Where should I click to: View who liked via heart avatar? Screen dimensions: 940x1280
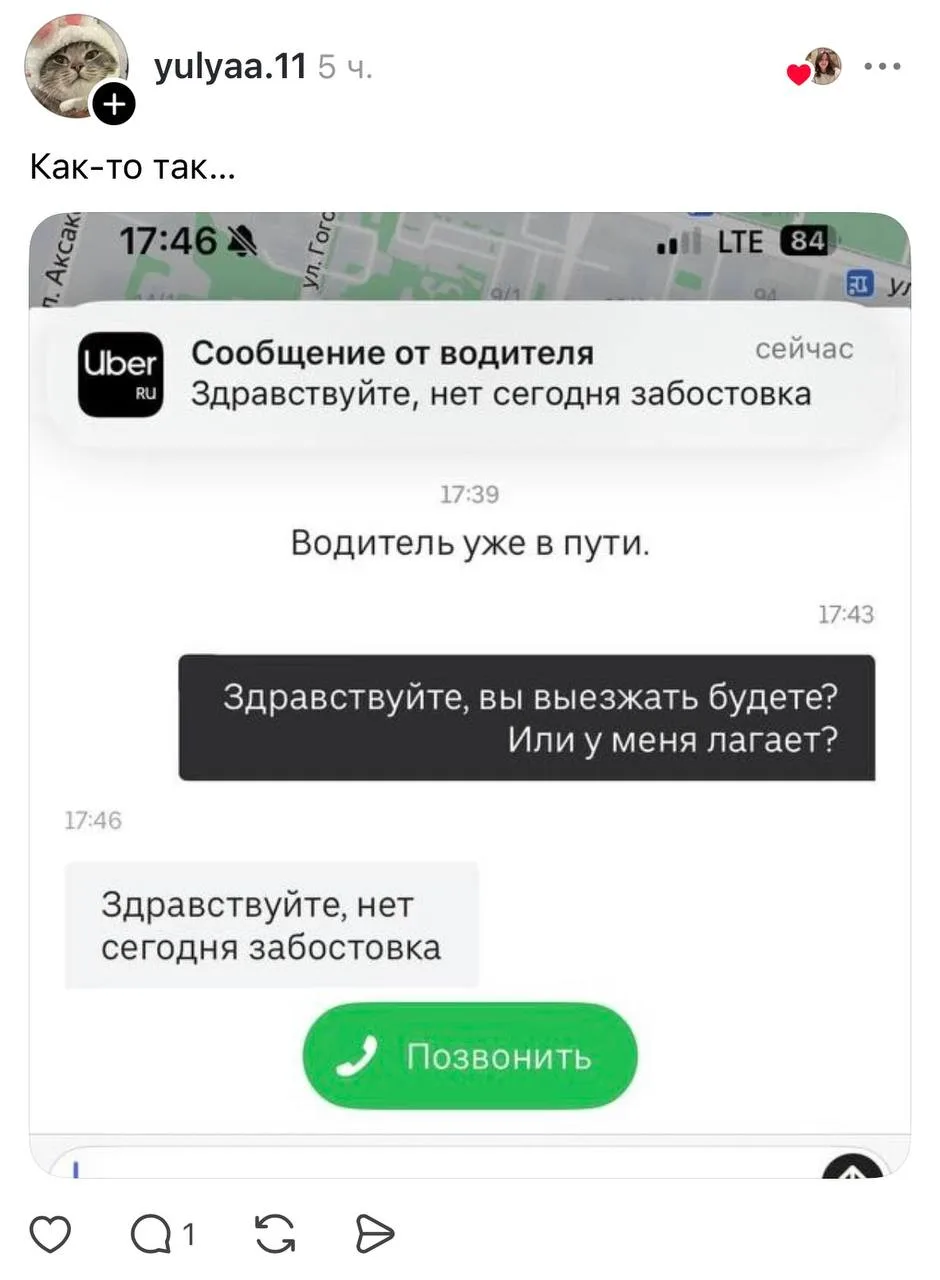click(x=816, y=68)
